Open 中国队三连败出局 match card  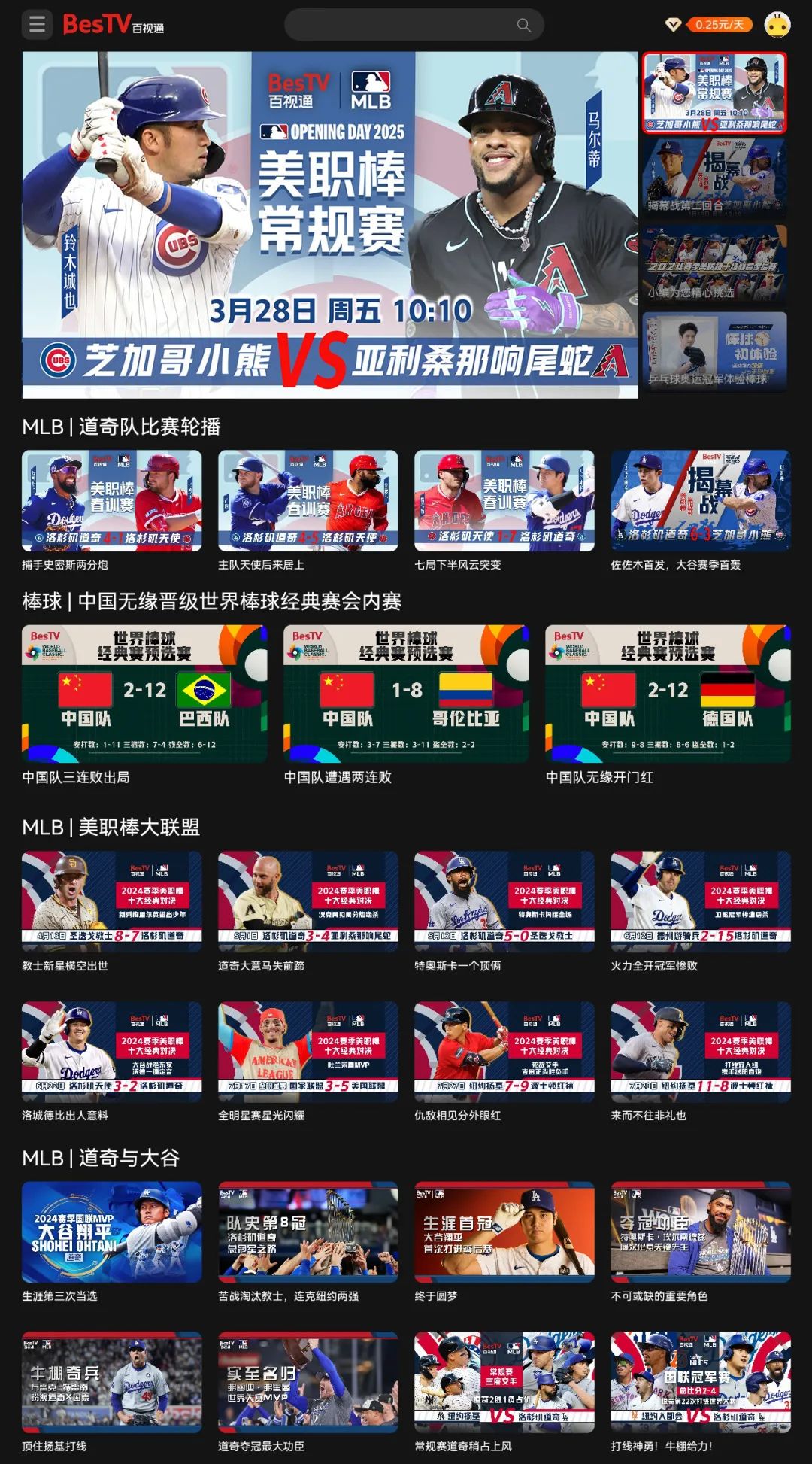(144, 694)
